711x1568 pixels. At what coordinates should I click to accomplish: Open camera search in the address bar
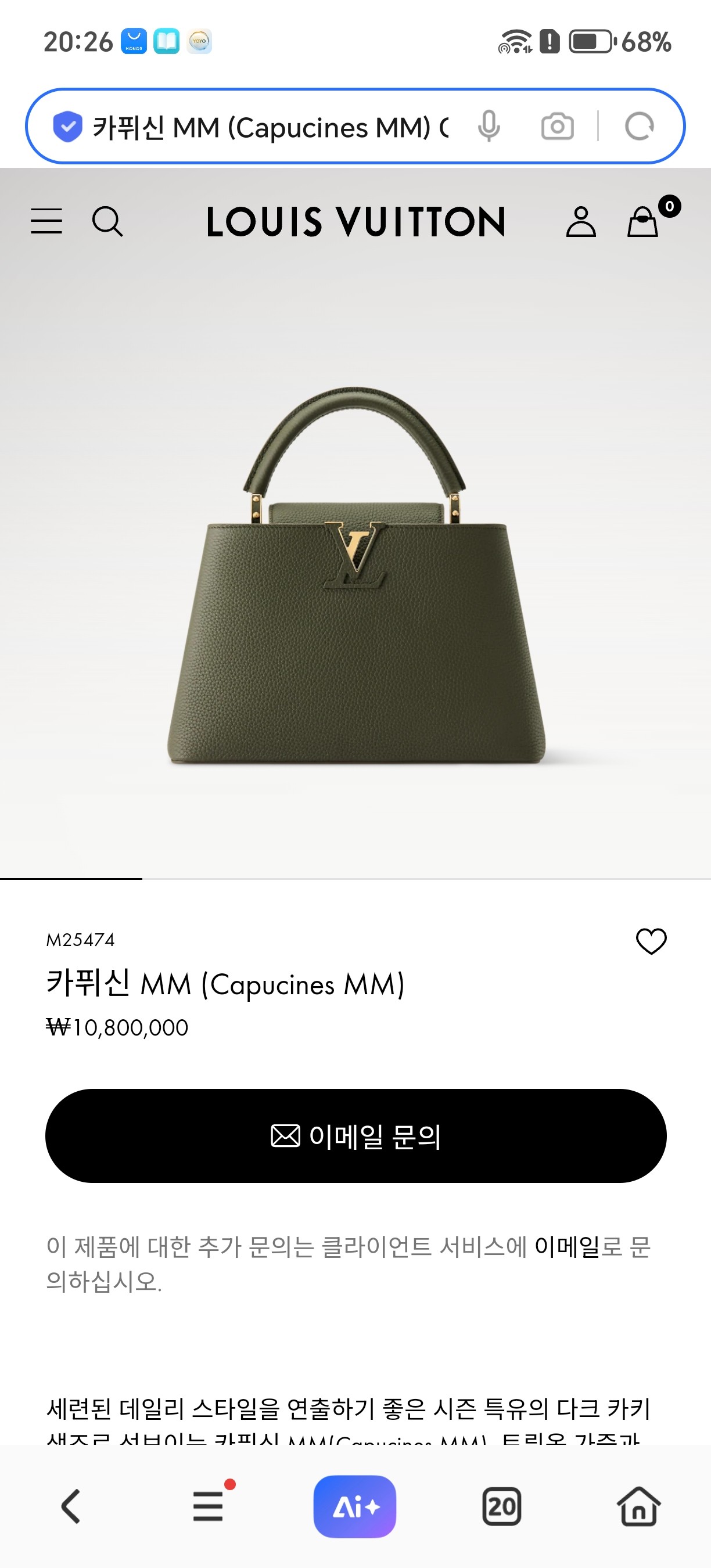coord(557,126)
